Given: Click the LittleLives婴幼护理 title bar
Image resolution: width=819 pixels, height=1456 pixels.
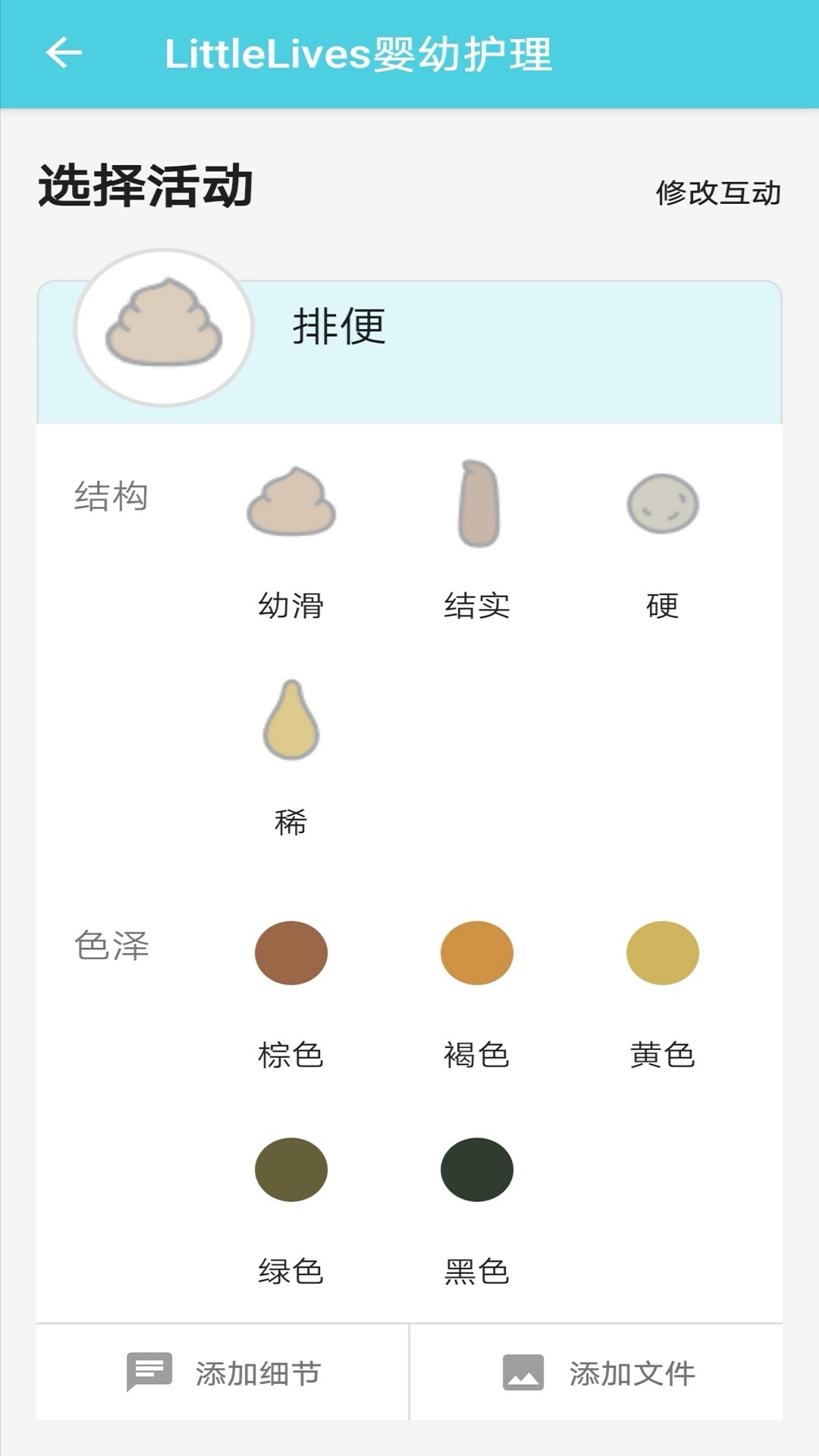Looking at the screenshot, I should (356, 53).
